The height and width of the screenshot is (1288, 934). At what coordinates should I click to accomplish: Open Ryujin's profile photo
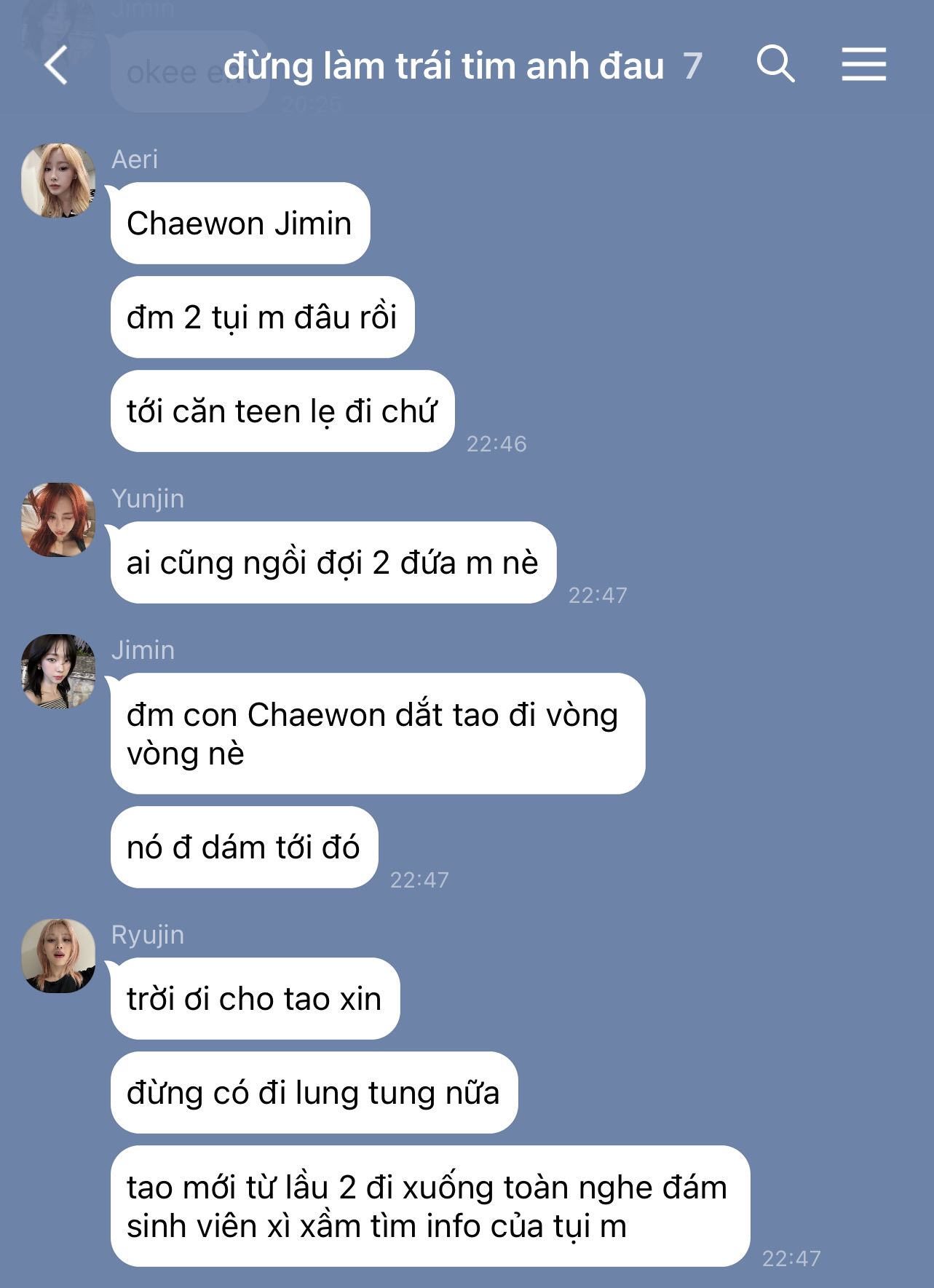point(58,955)
